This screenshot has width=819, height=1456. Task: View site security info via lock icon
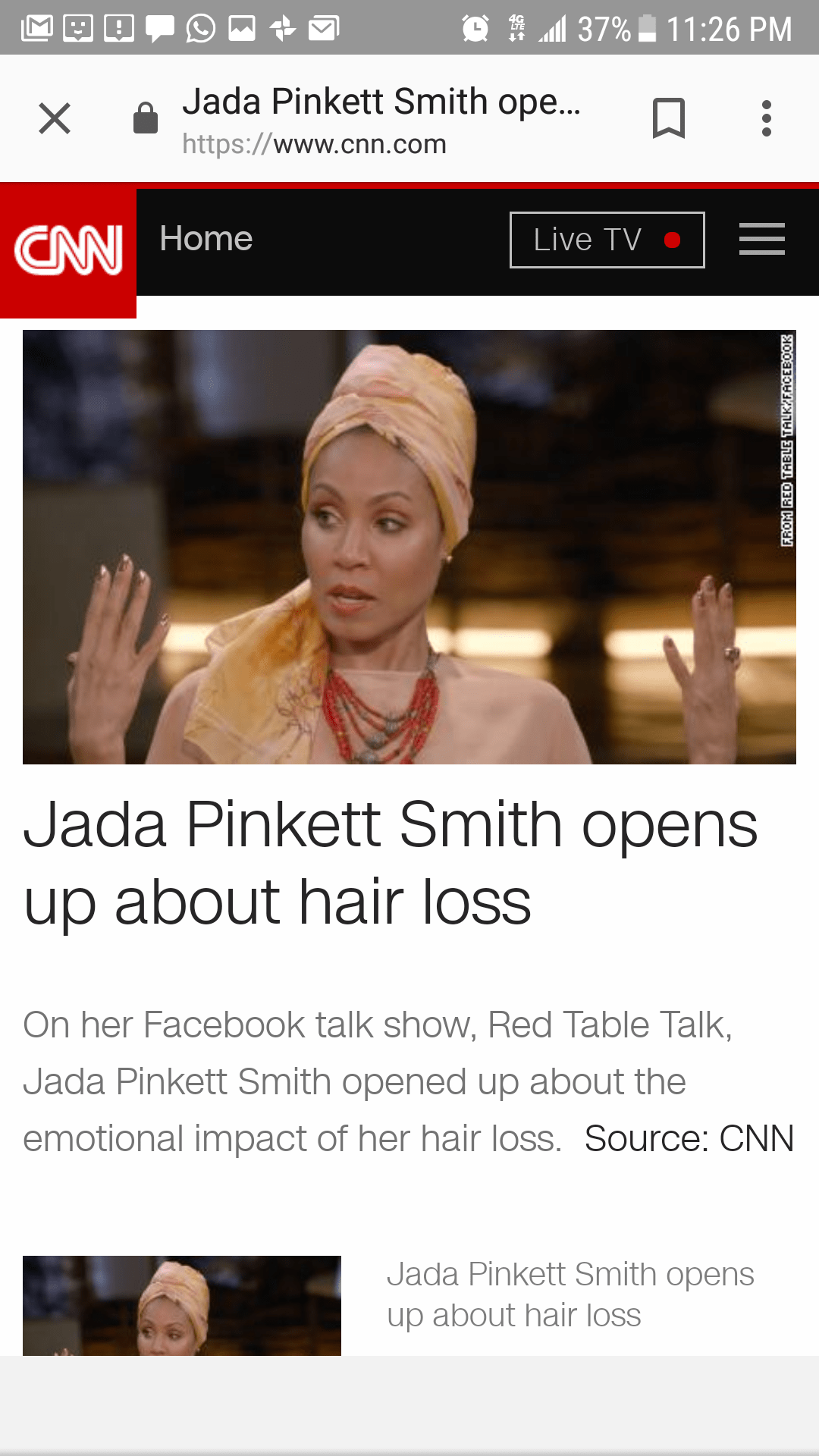pos(145,118)
